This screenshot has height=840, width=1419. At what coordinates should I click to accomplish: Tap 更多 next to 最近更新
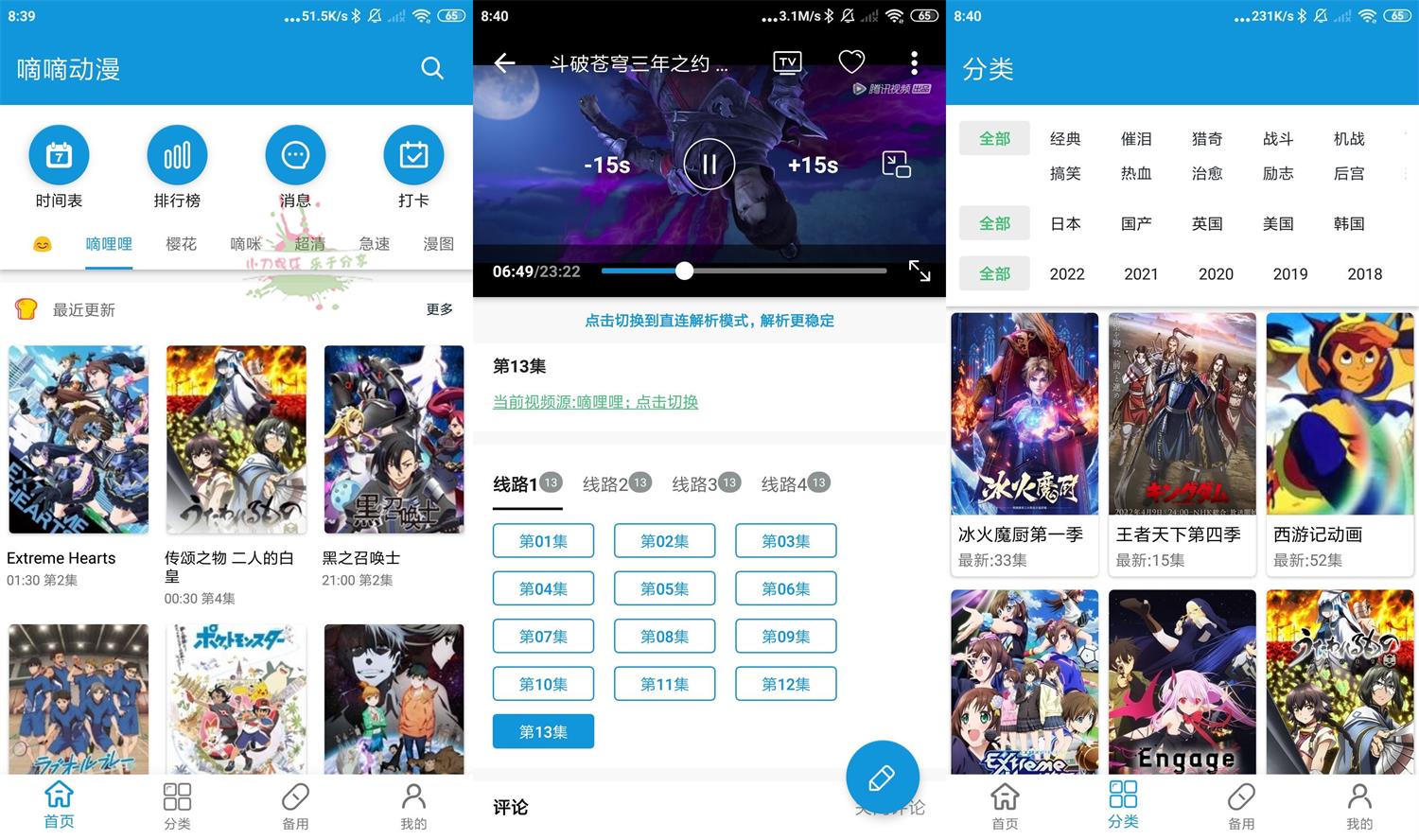tap(439, 309)
